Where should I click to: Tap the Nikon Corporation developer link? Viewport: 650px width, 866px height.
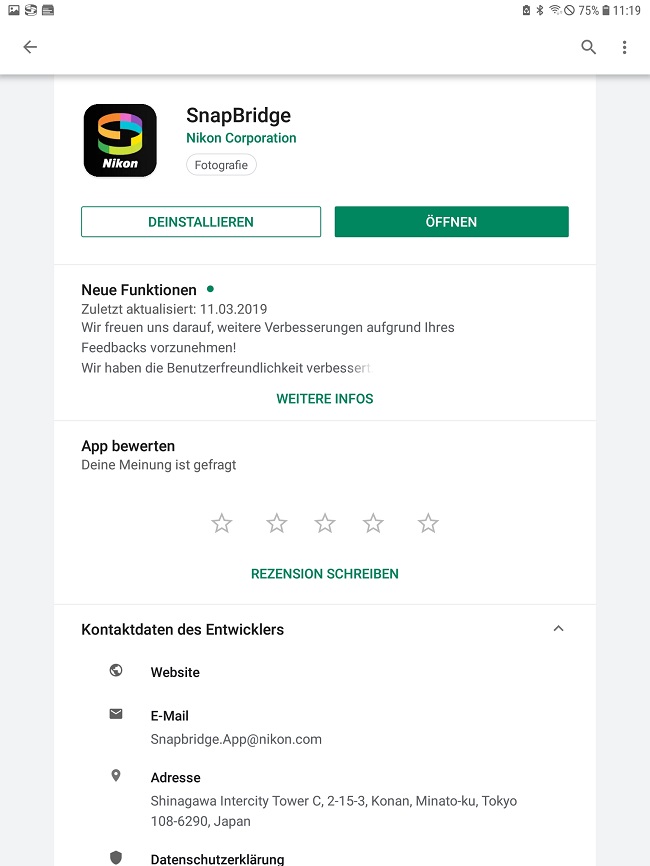tap(241, 138)
